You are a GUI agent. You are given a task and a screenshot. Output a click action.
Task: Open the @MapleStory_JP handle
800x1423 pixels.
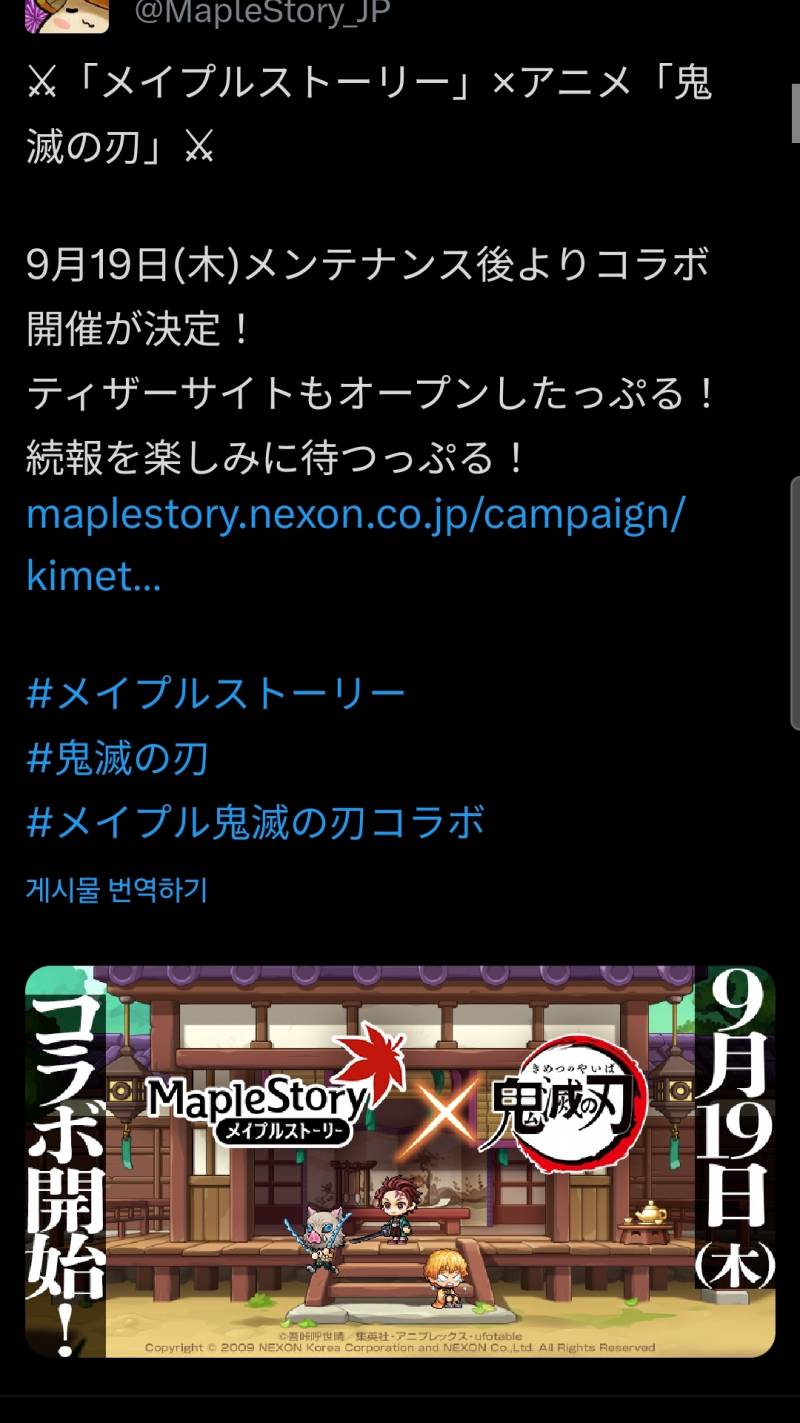262,13
